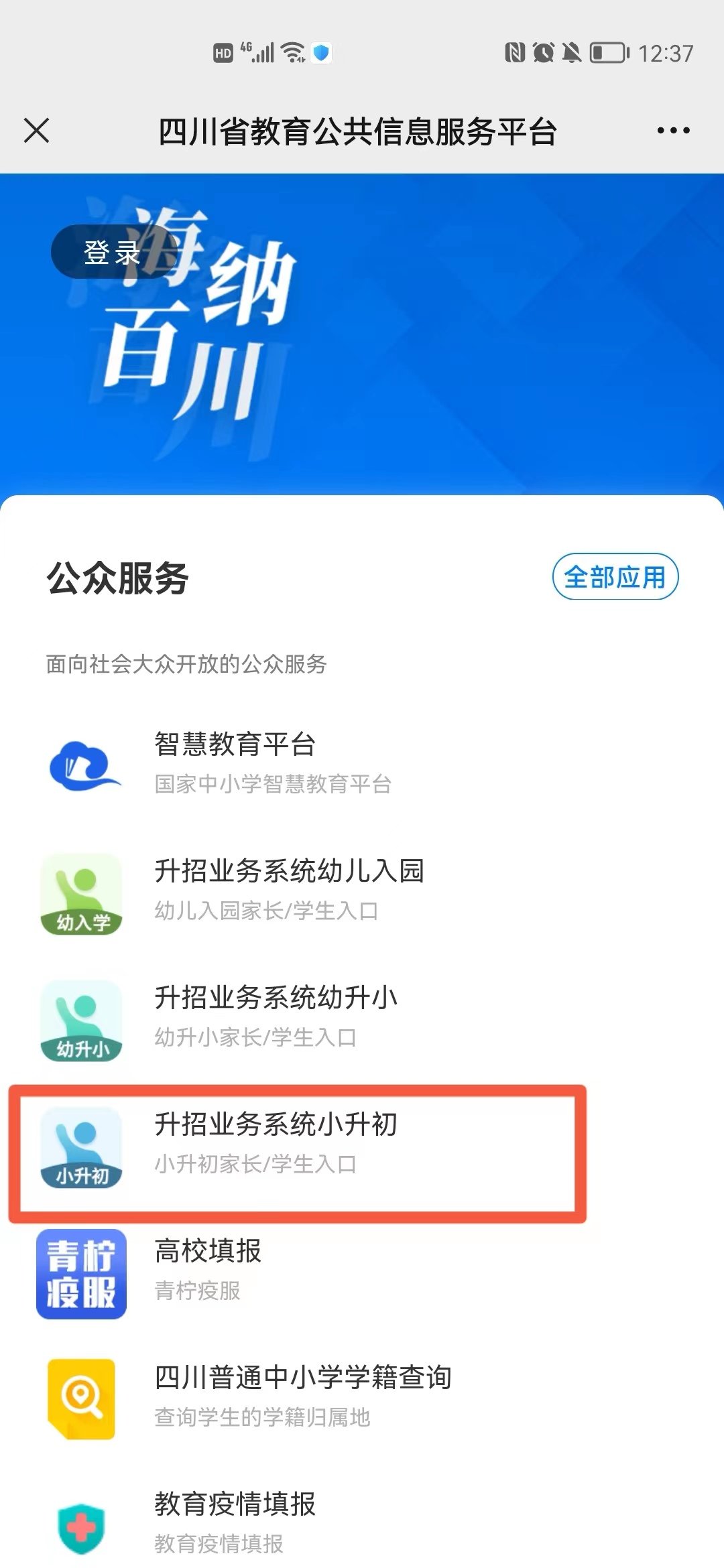Open 升招业务系统幼儿入园 entry
This screenshot has height=1568, width=724.
tap(288, 890)
